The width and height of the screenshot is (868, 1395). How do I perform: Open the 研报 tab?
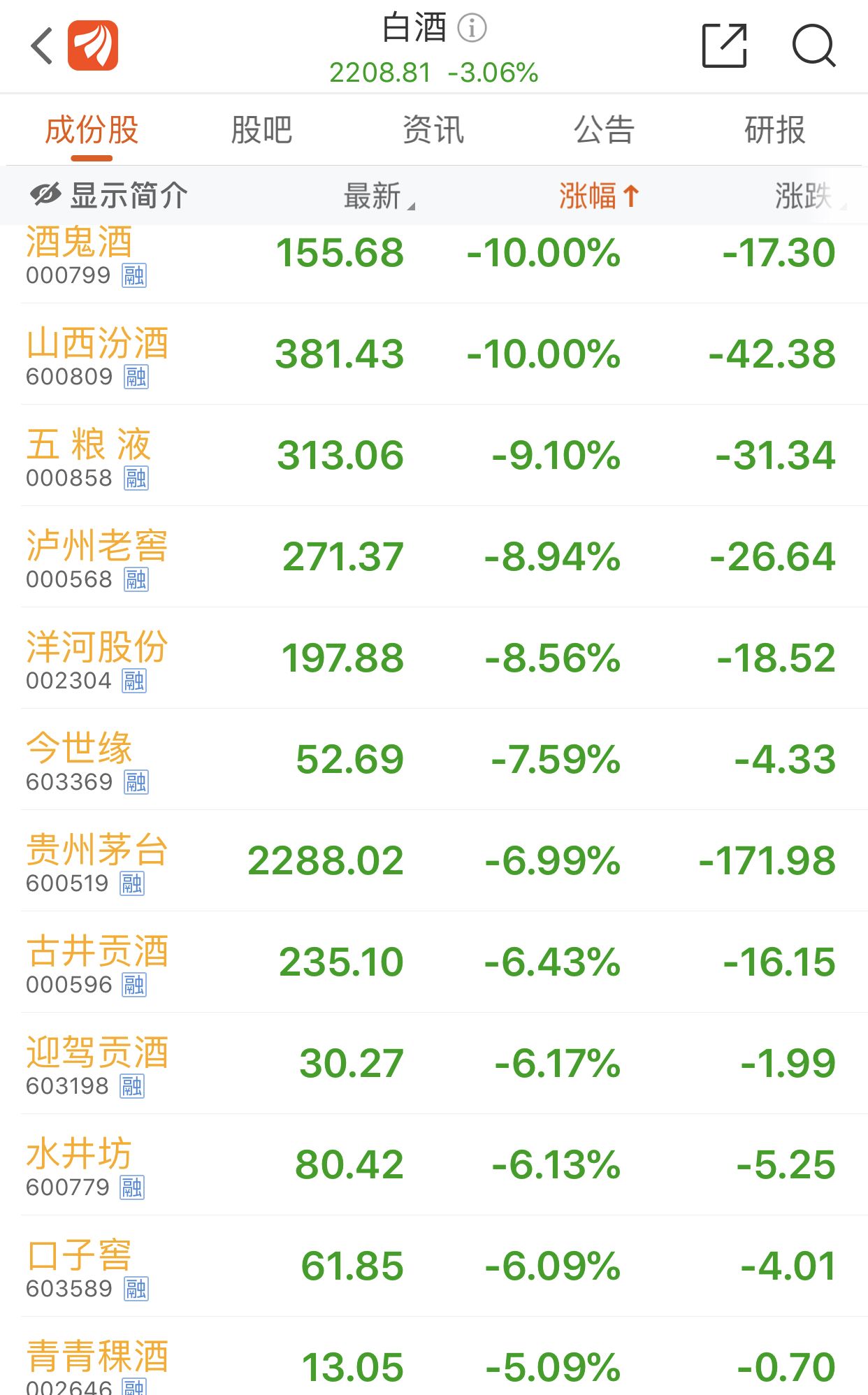[x=775, y=130]
